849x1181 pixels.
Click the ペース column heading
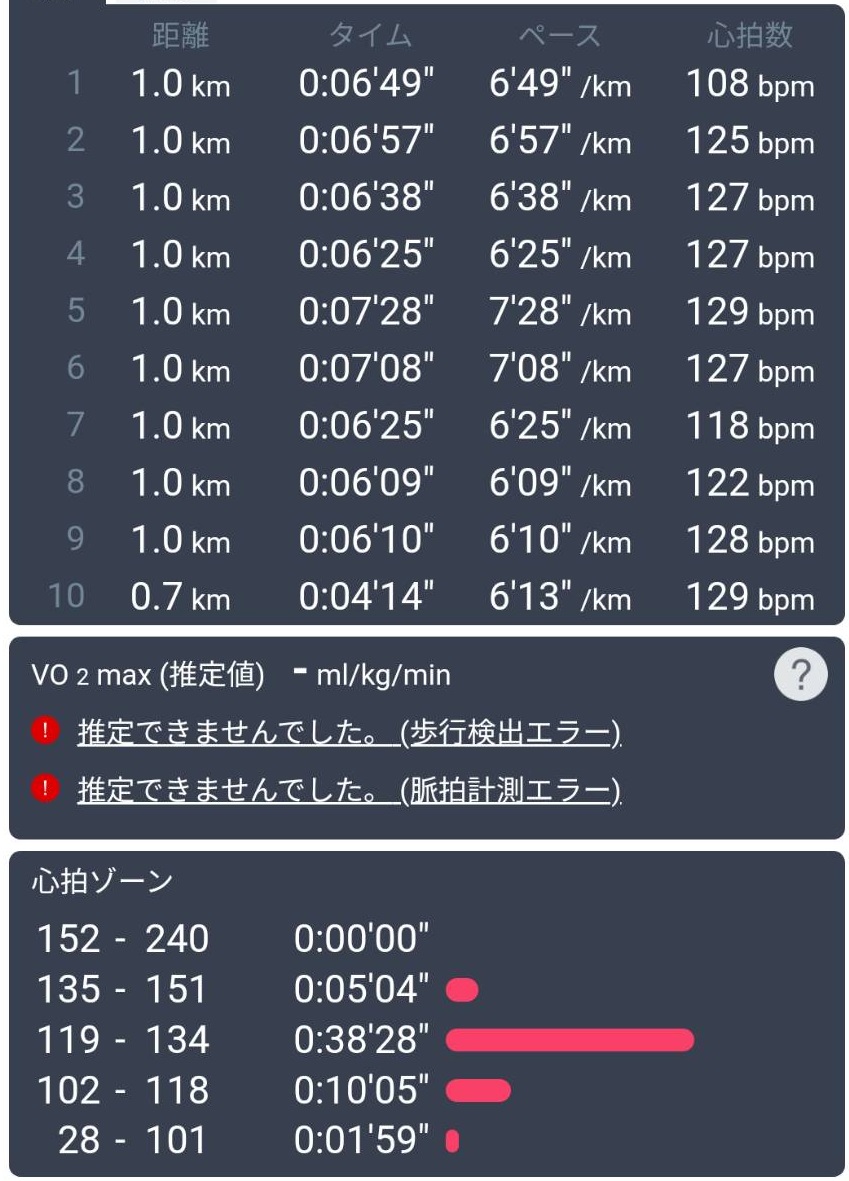(548, 35)
